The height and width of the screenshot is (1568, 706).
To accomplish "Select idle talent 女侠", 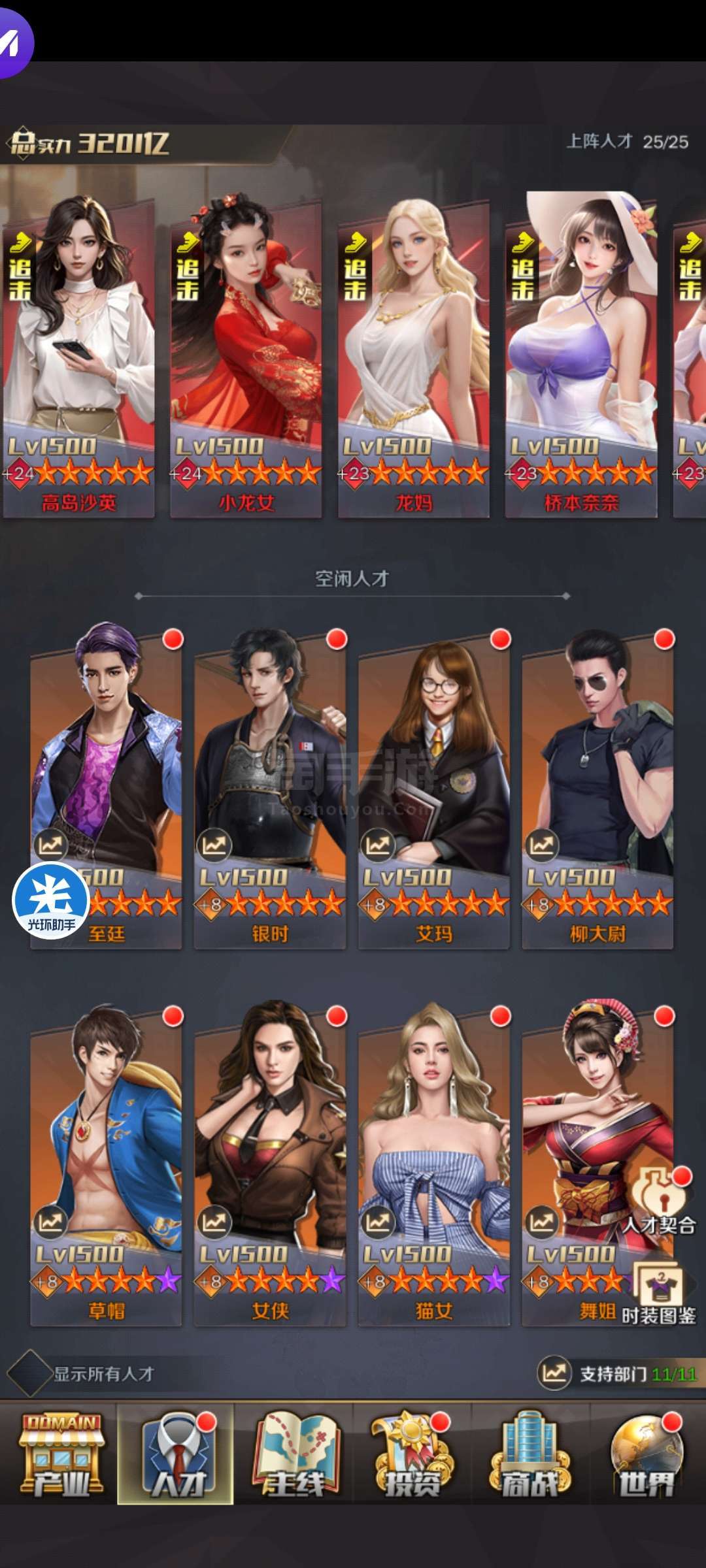I will tap(270, 1164).
